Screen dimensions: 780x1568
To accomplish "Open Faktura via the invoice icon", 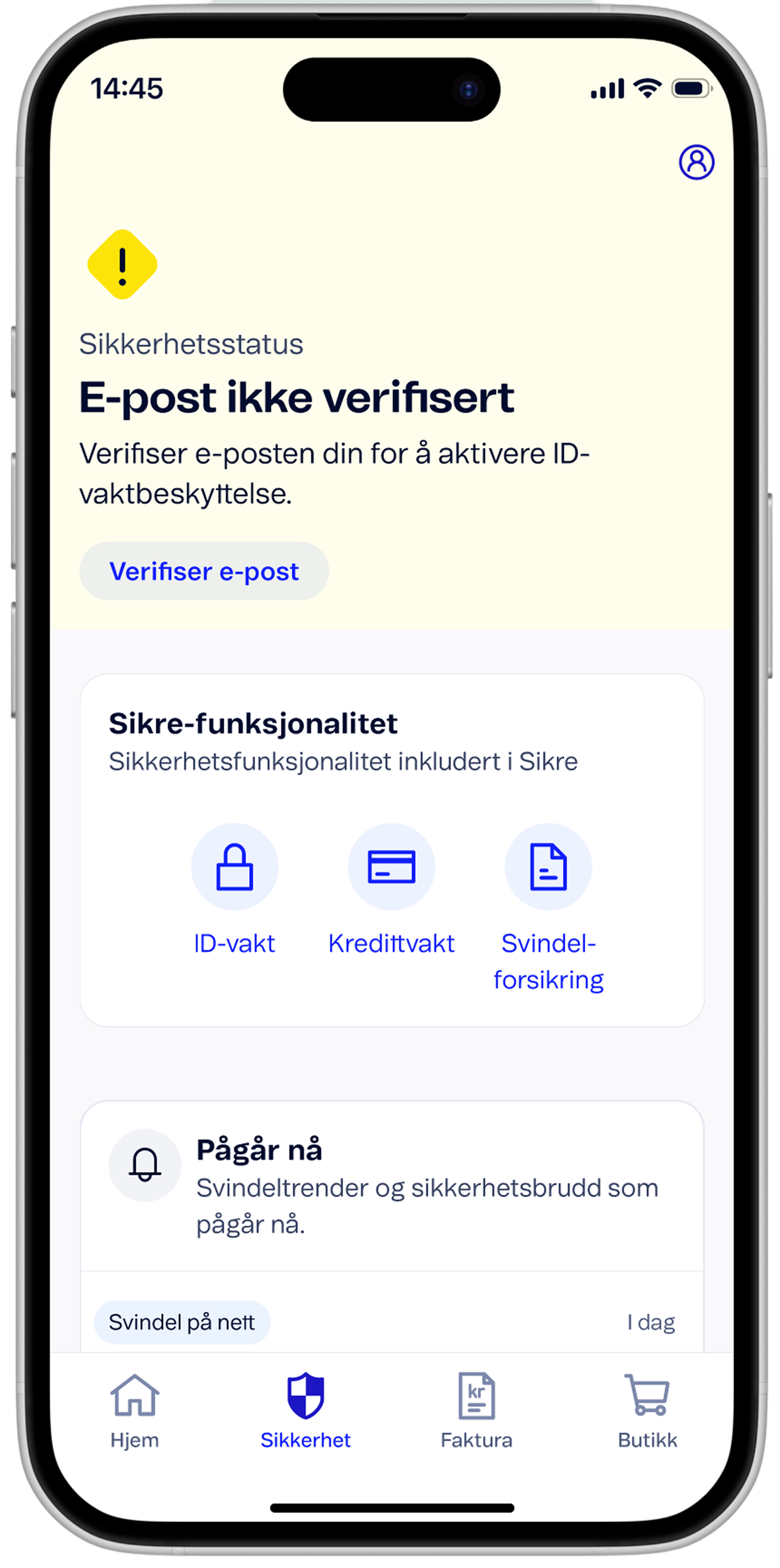I will (477, 1396).
